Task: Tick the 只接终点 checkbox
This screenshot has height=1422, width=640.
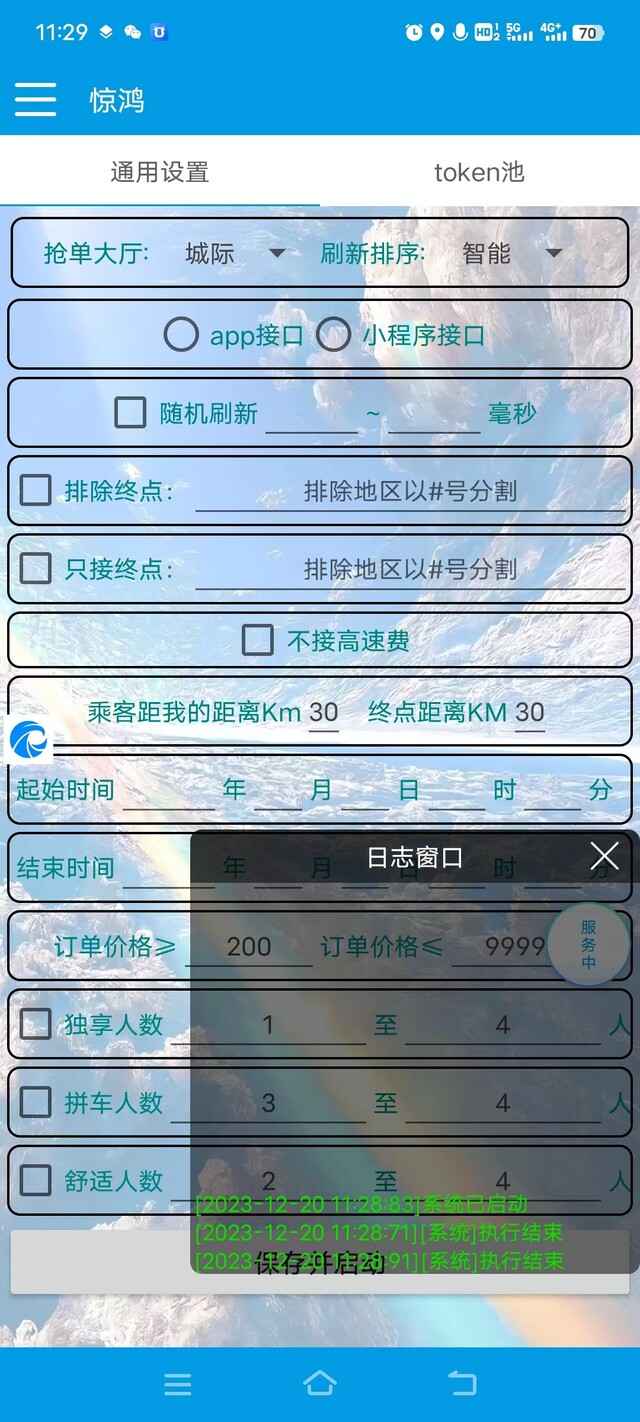Action: click(x=36, y=568)
